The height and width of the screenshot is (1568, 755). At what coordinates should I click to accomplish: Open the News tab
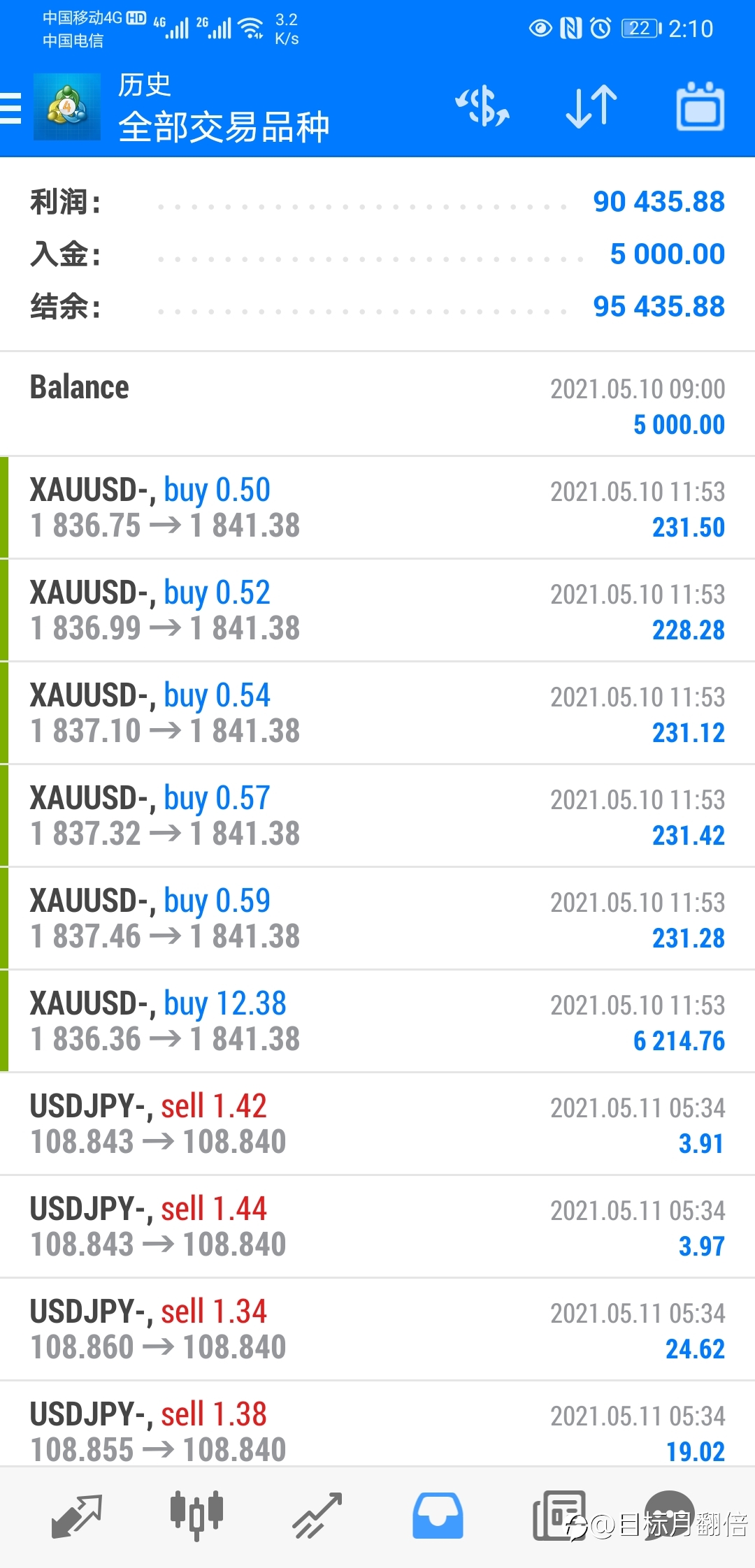559,1516
